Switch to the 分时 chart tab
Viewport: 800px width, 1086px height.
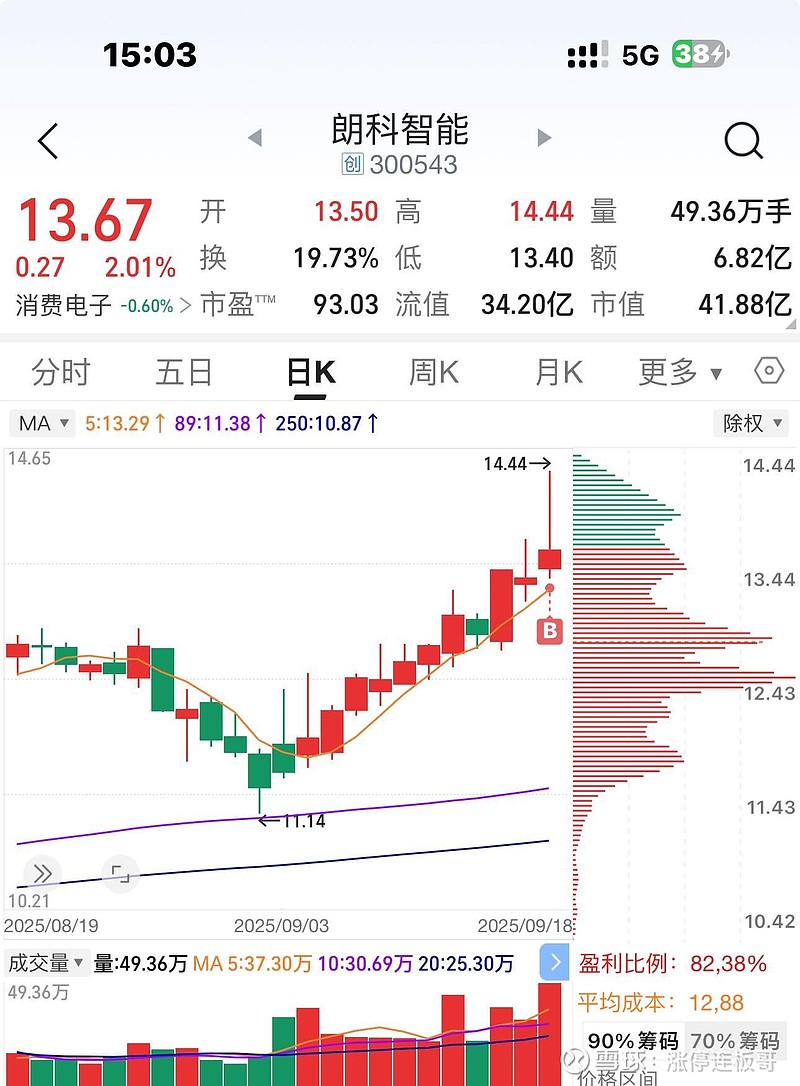click(x=61, y=372)
